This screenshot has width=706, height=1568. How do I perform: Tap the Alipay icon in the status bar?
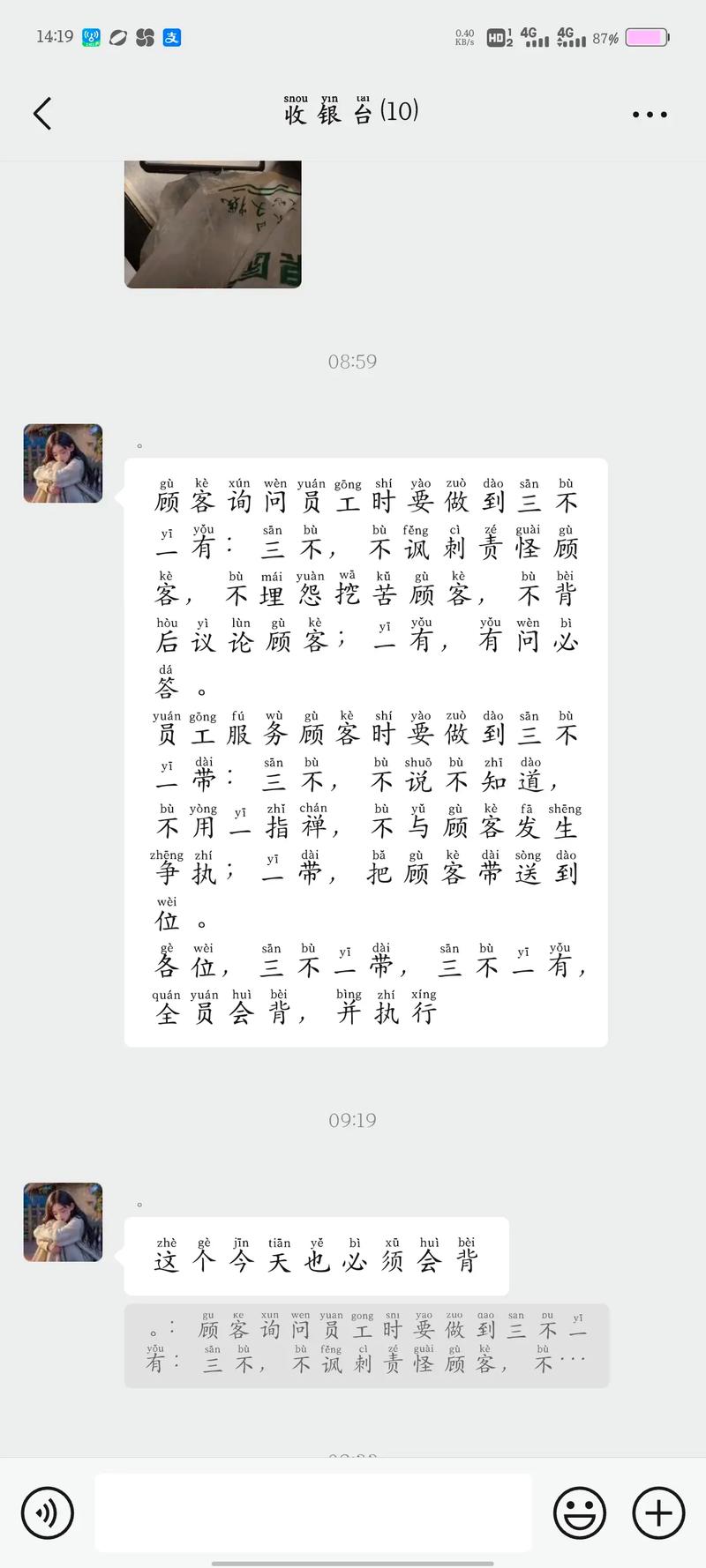point(173,37)
